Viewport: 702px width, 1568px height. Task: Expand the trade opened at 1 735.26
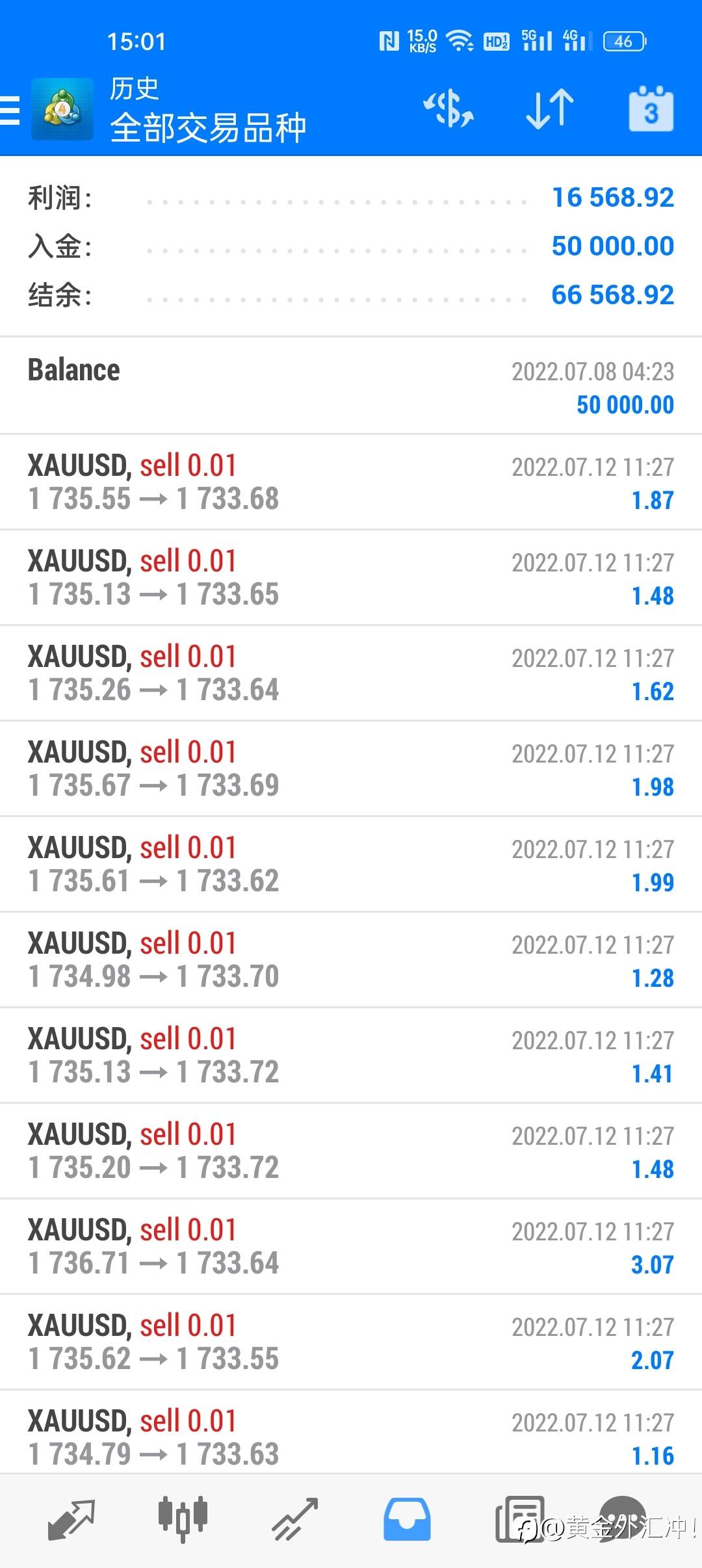pos(351,673)
